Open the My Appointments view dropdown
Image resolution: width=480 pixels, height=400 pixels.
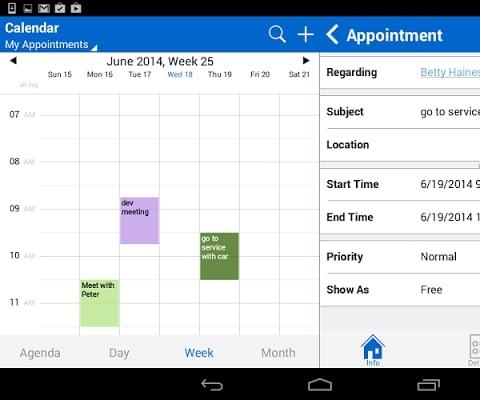[x=51, y=45]
